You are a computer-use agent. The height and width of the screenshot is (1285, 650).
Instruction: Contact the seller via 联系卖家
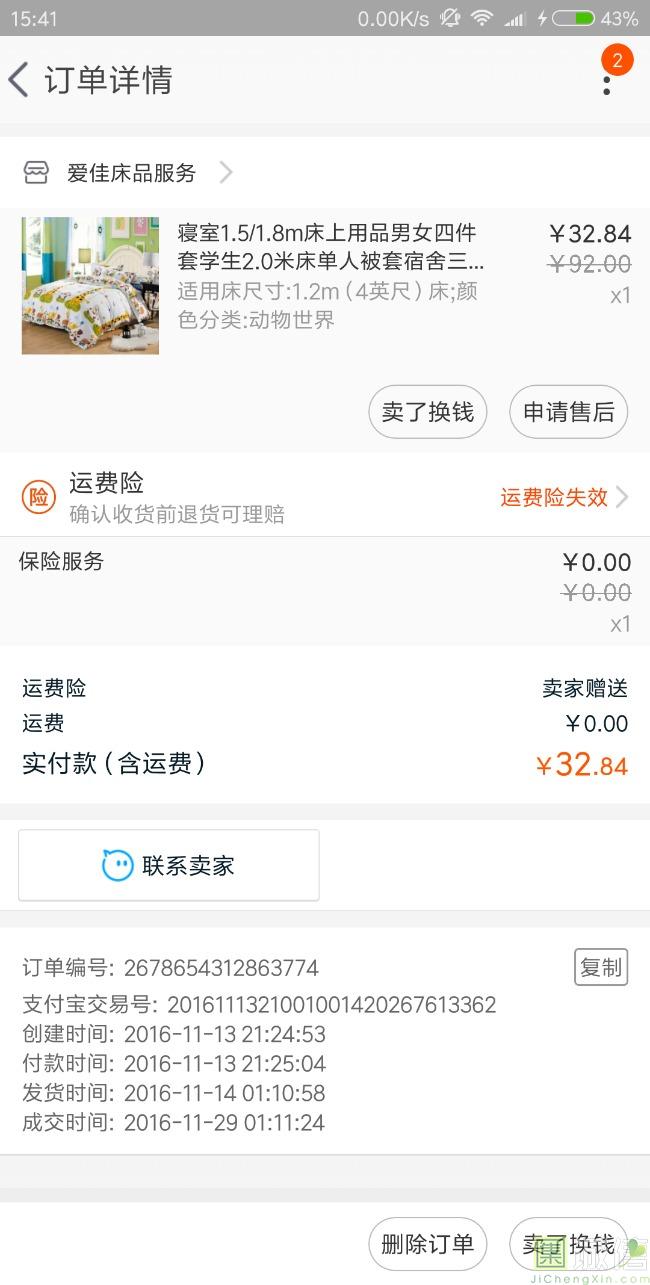(169, 865)
